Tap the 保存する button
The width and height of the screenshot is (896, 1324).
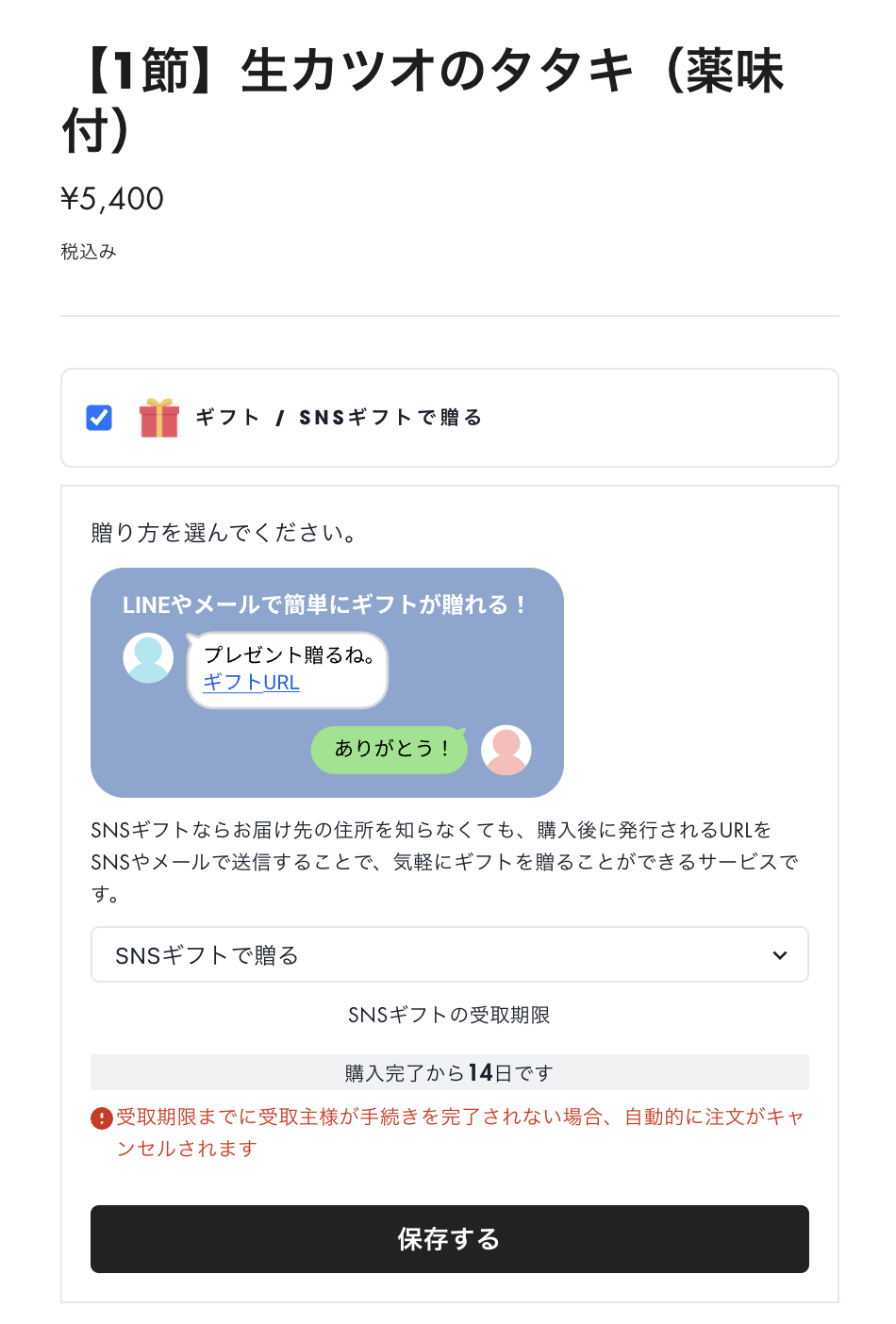point(450,1239)
